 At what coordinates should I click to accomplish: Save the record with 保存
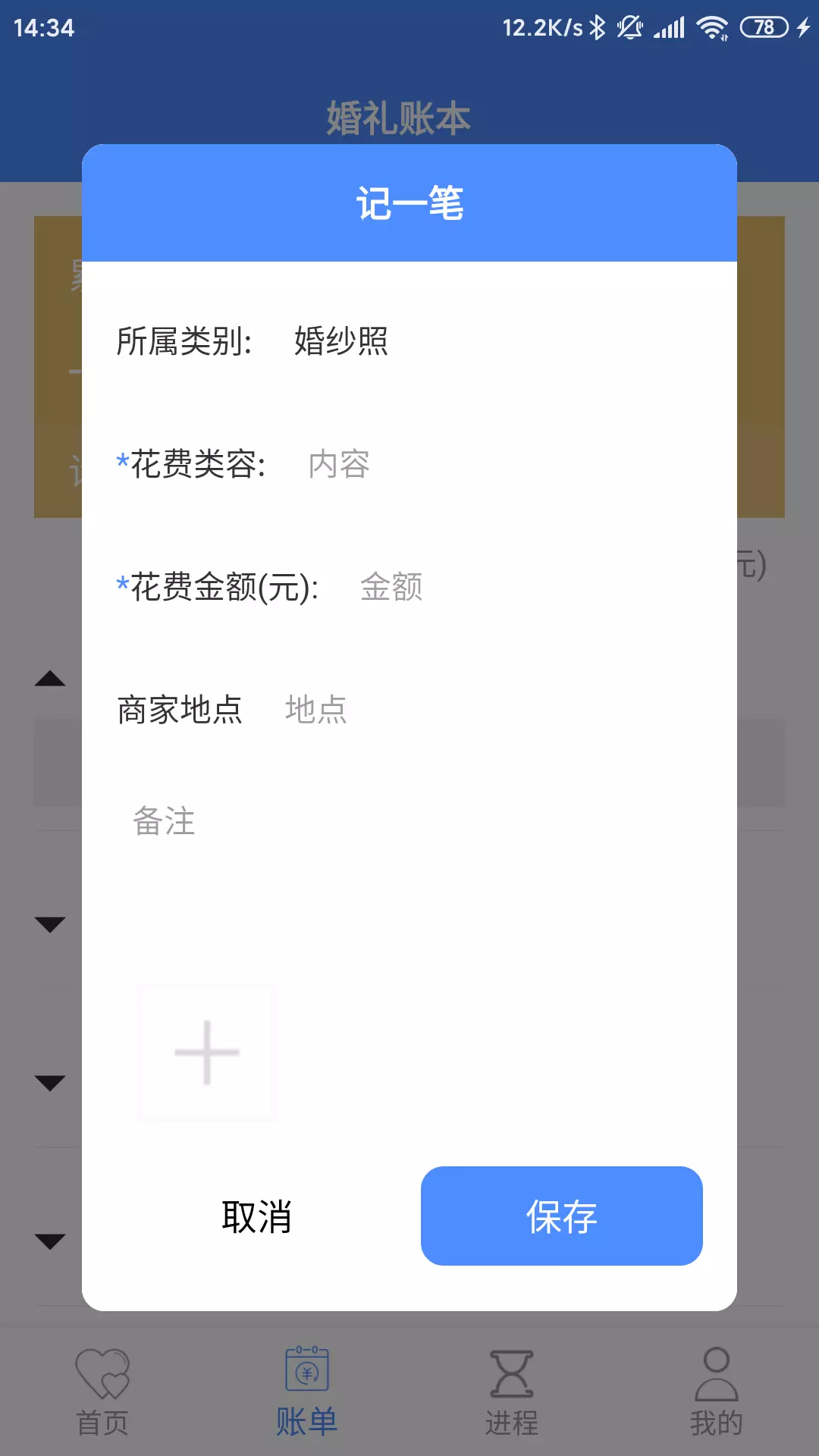pyautogui.click(x=562, y=1216)
